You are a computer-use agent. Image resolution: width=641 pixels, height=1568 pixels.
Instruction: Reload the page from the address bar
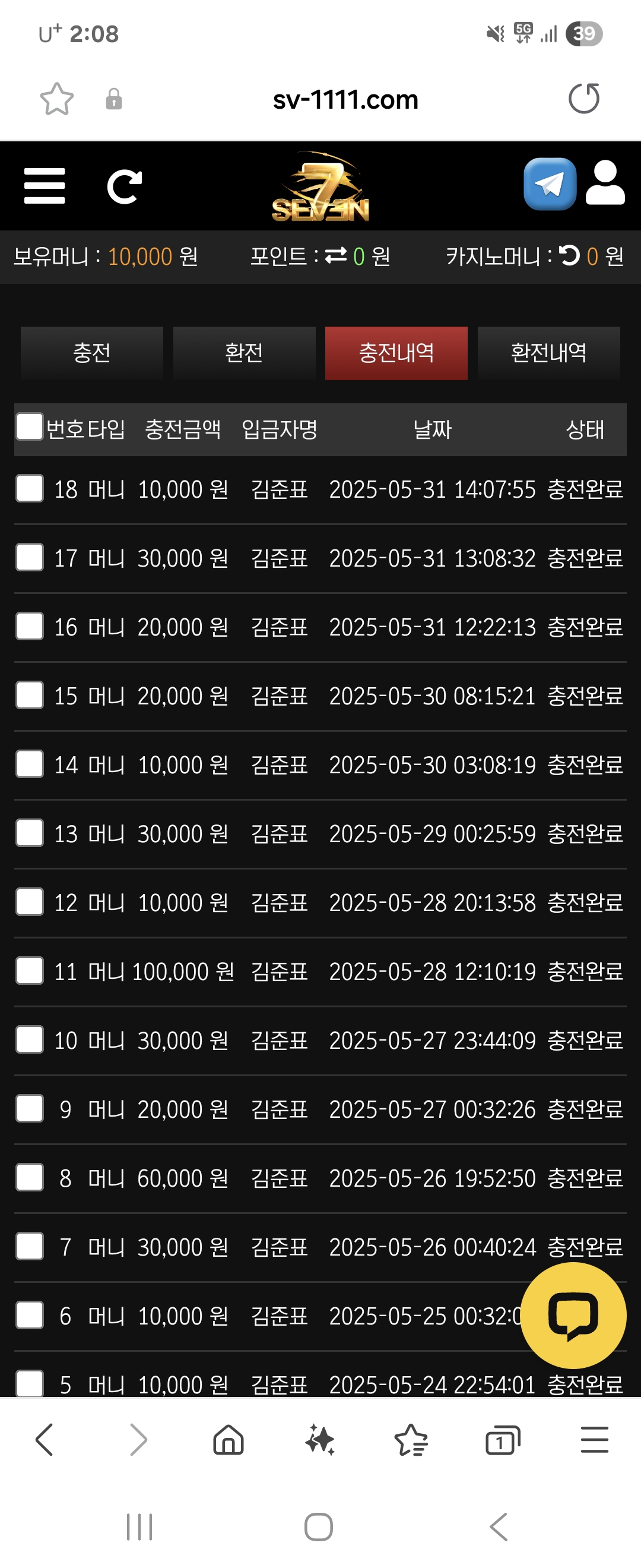pos(584,99)
